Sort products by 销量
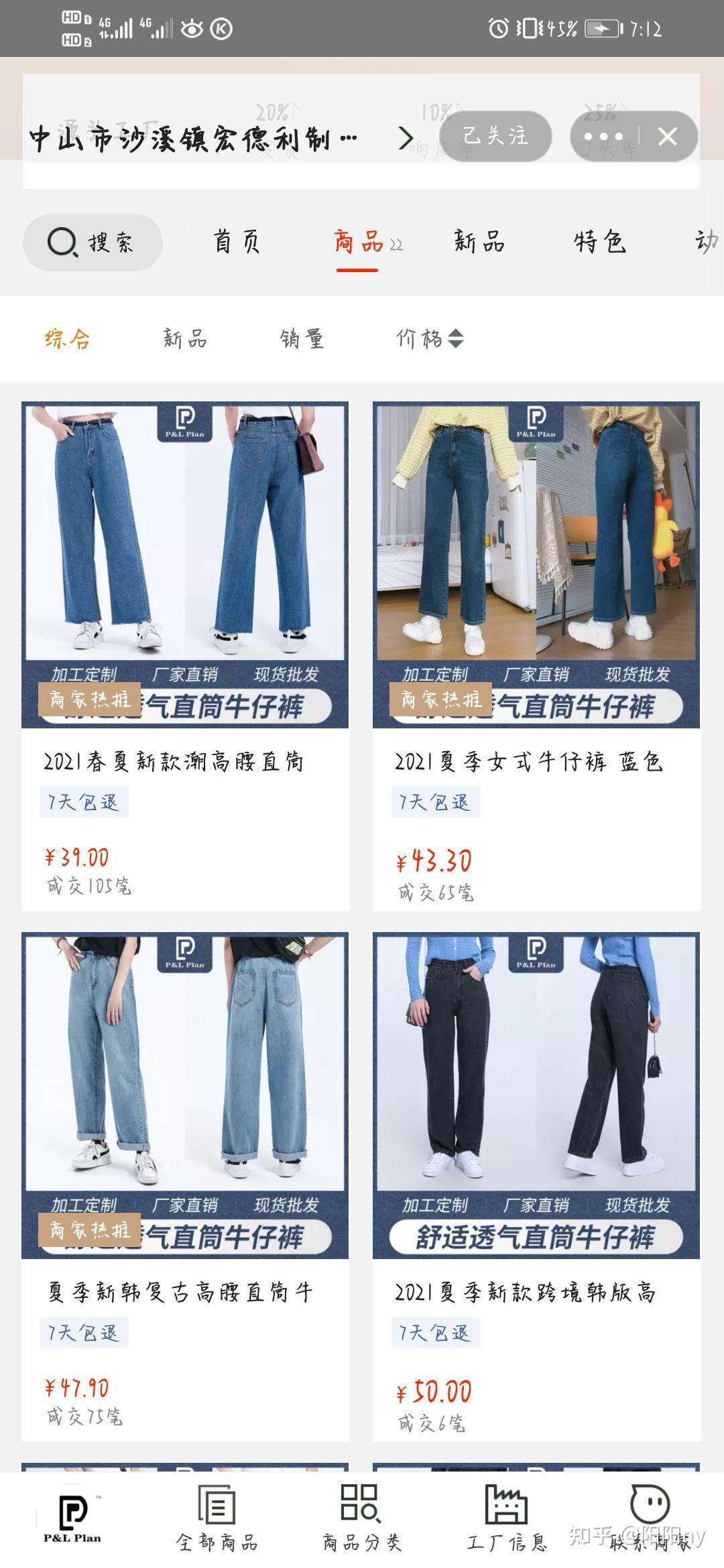Image resolution: width=724 pixels, height=1568 pixels. coord(302,338)
